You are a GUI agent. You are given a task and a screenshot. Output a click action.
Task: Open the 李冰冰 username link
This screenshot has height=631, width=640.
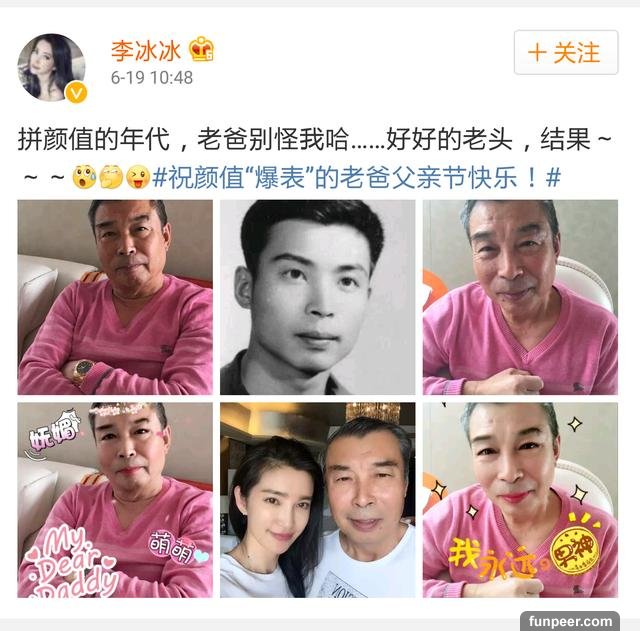[149, 48]
